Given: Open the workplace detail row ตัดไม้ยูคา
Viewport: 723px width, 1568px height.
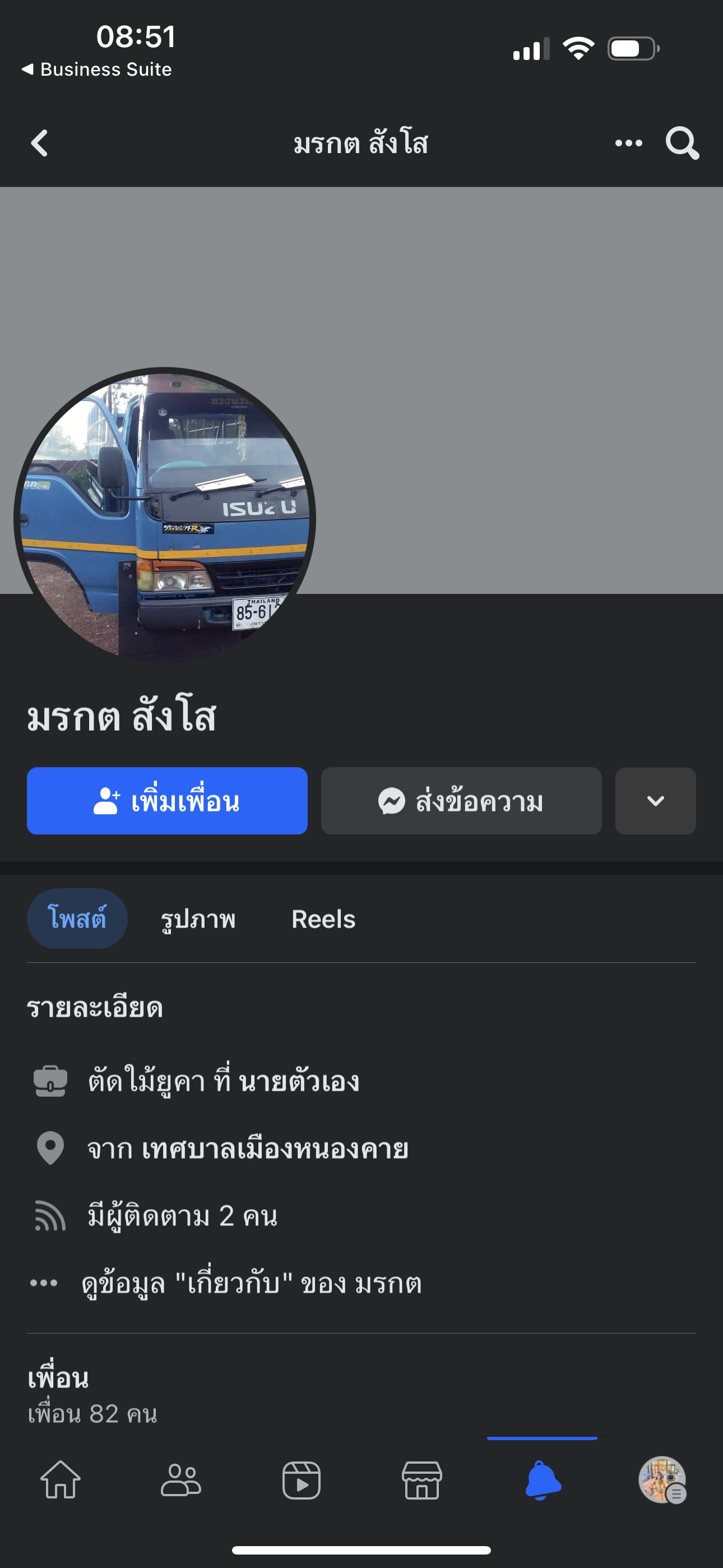Looking at the screenshot, I should [x=224, y=1082].
